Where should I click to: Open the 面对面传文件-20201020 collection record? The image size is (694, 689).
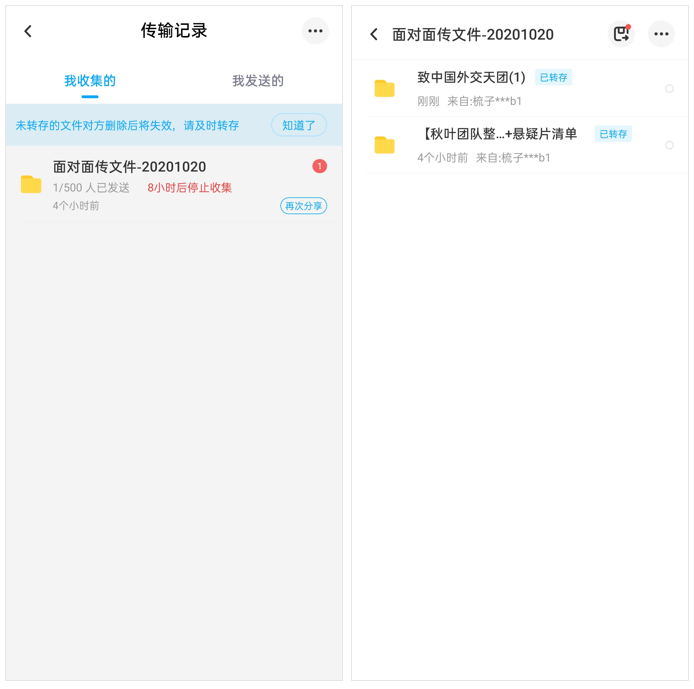174,185
